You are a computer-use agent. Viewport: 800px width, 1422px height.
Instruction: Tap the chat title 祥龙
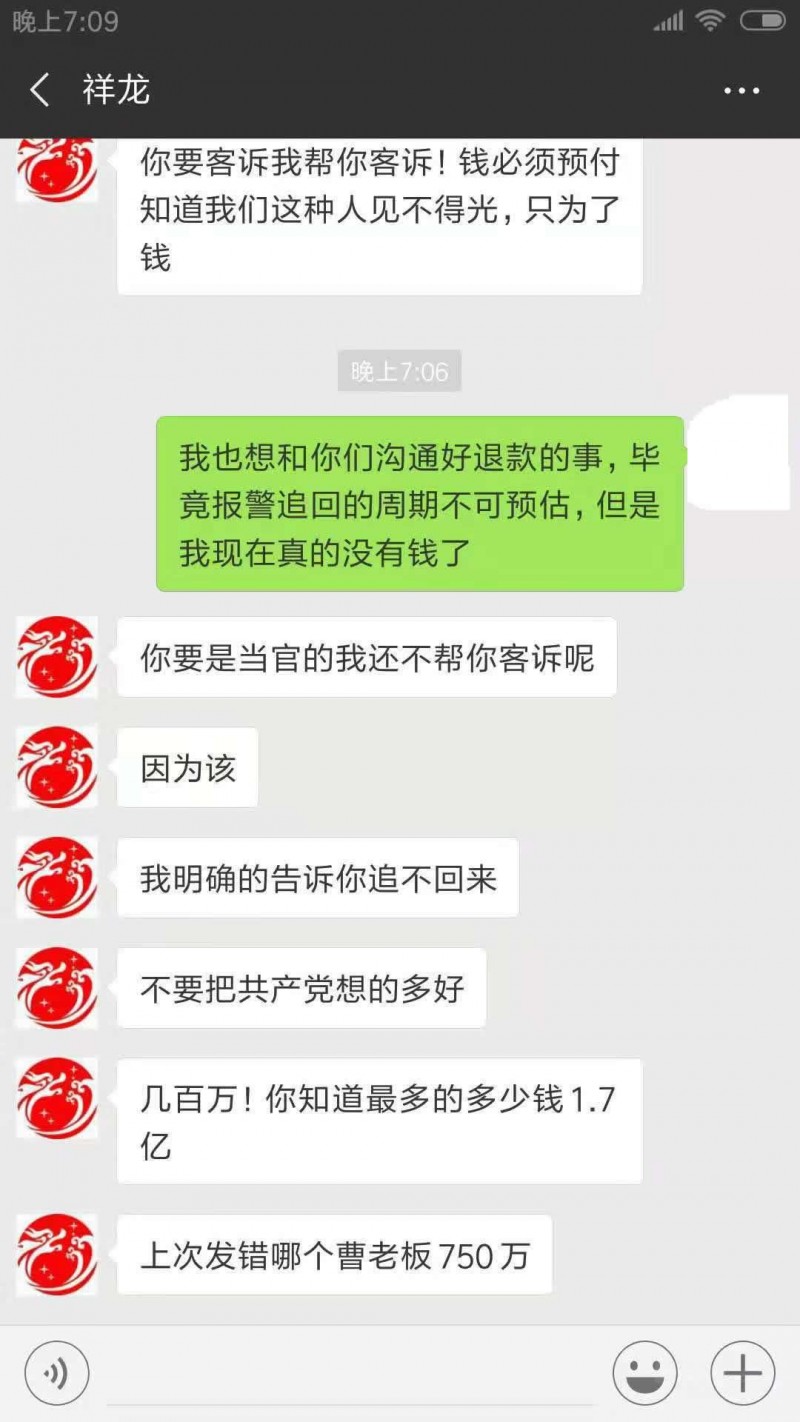tap(115, 90)
